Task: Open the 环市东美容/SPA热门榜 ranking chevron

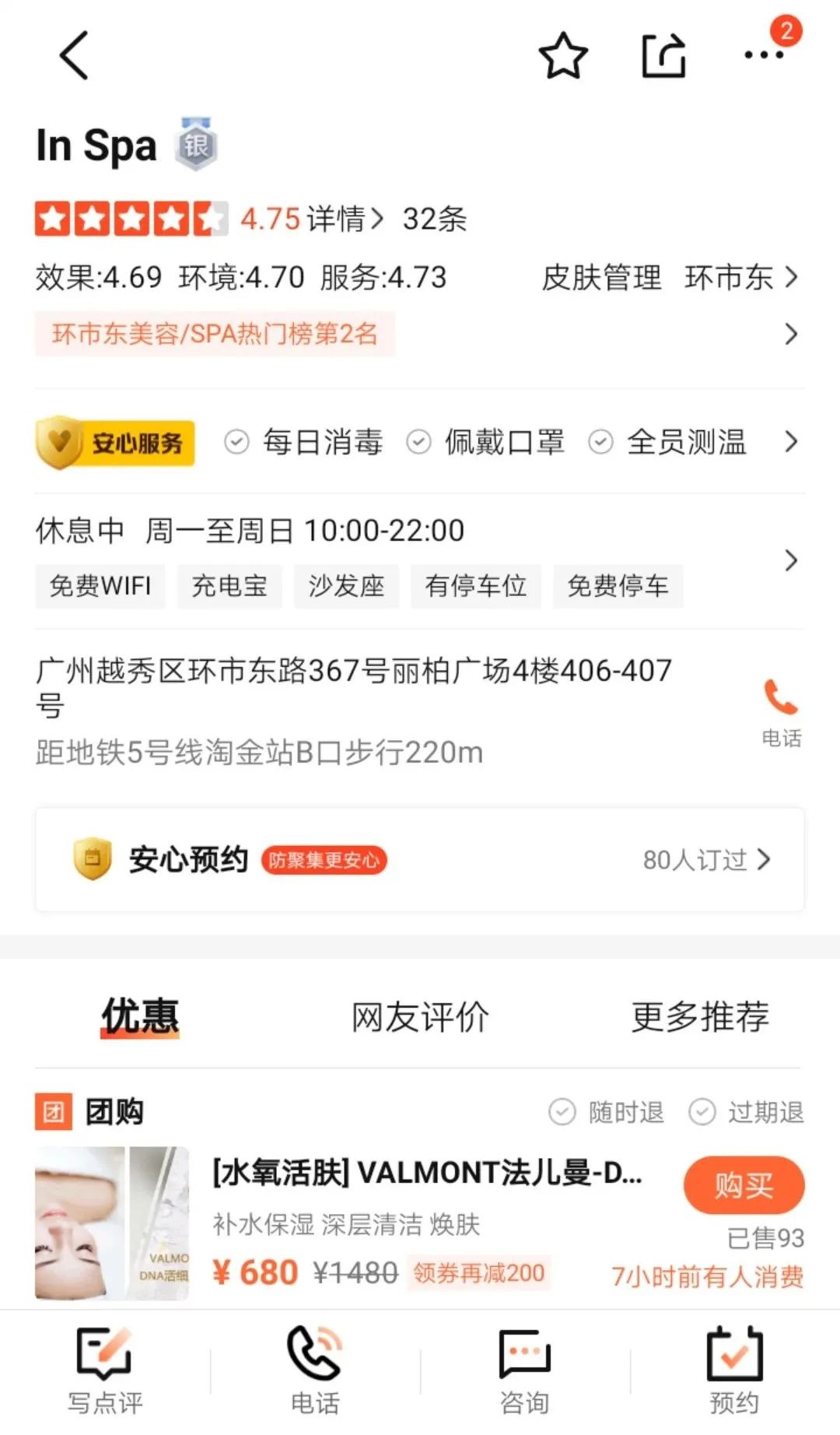Action: 793,335
